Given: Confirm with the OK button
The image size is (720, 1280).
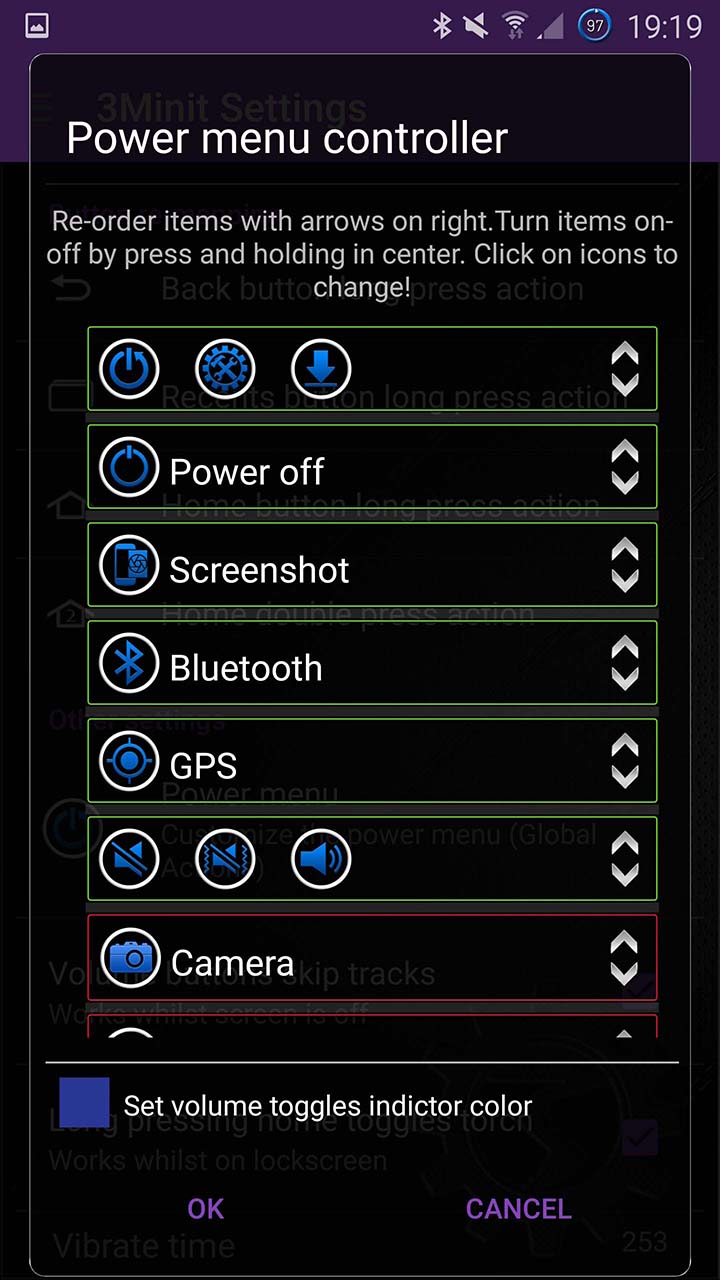Looking at the screenshot, I should [x=206, y=1208].
